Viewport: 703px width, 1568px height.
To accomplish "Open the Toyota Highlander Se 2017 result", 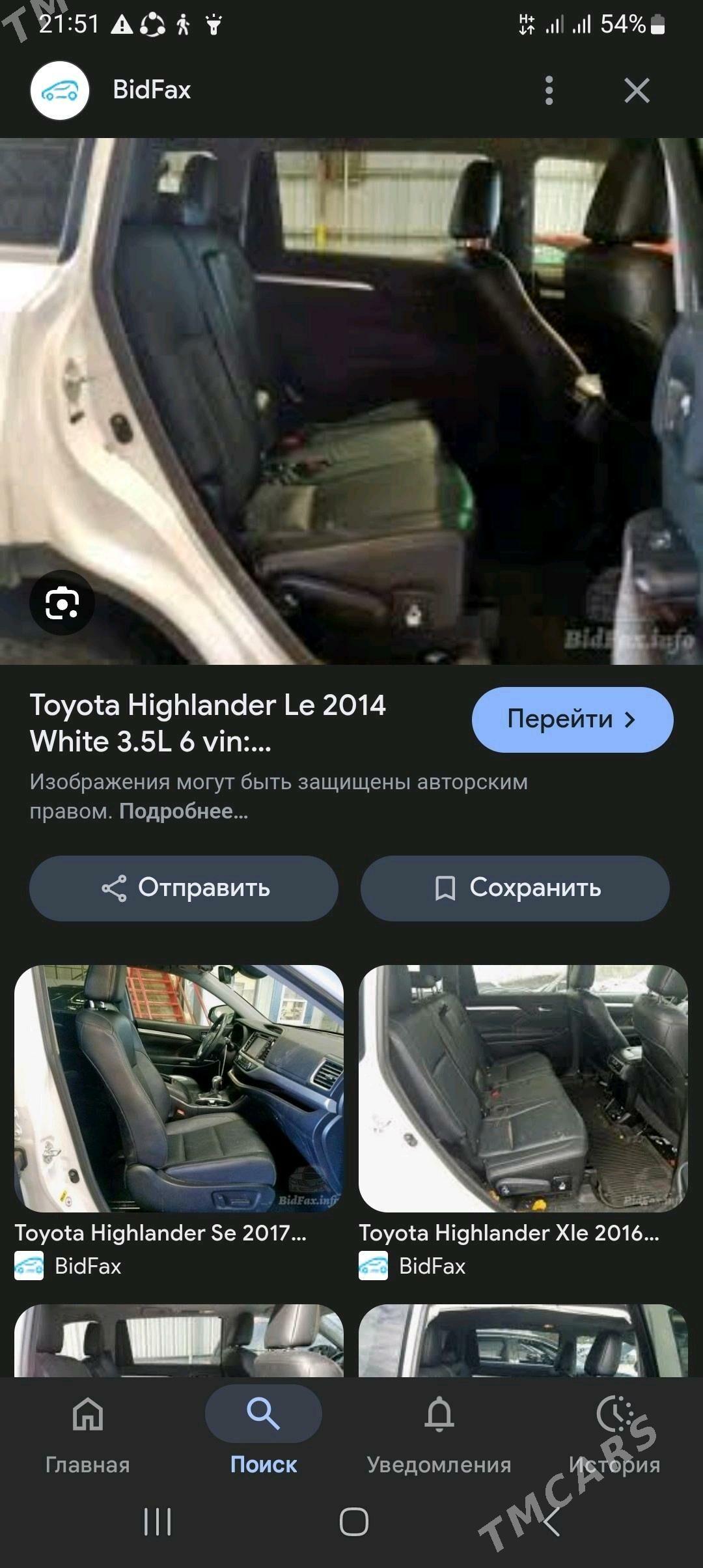I will (x=179, y=1088).
